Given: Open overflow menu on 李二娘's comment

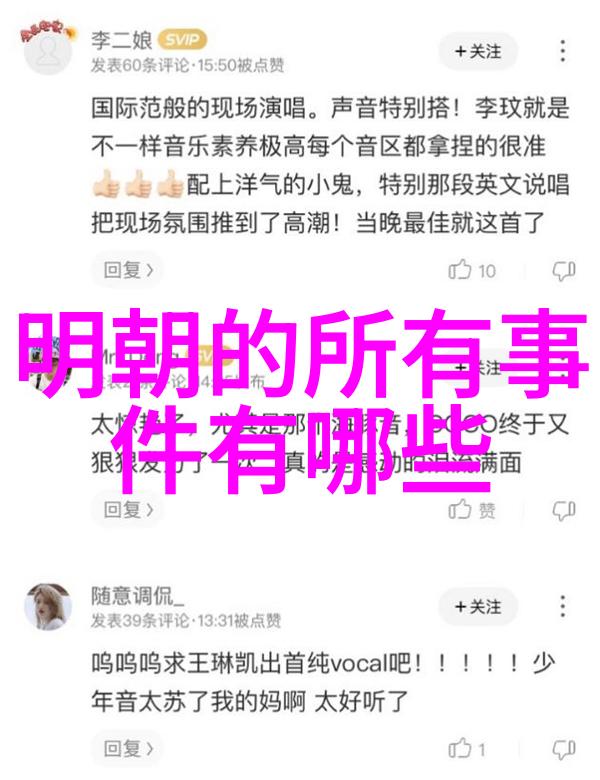Looking at the screenshot, I should 564,50.
